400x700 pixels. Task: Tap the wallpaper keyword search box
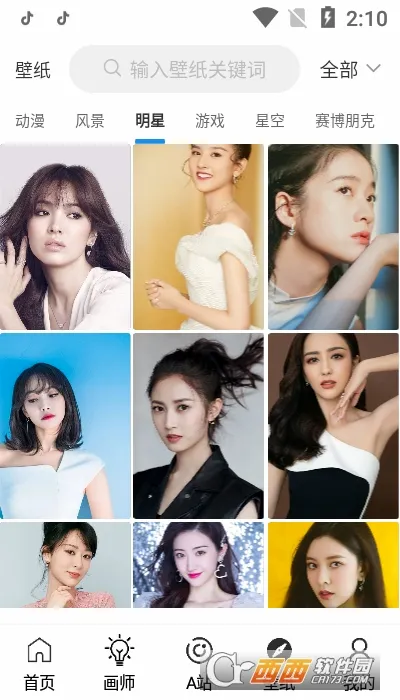(184, 69)
